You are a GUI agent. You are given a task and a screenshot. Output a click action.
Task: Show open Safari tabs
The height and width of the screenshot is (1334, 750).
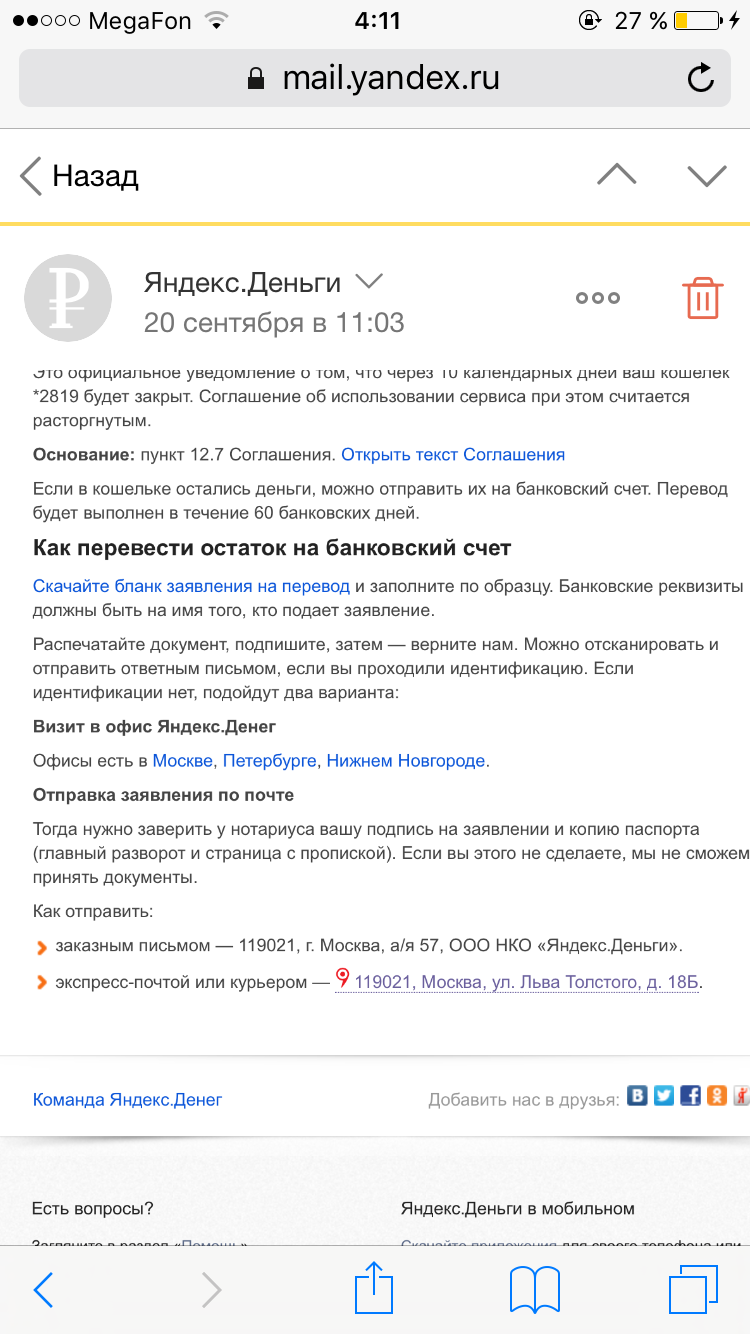693,1289
